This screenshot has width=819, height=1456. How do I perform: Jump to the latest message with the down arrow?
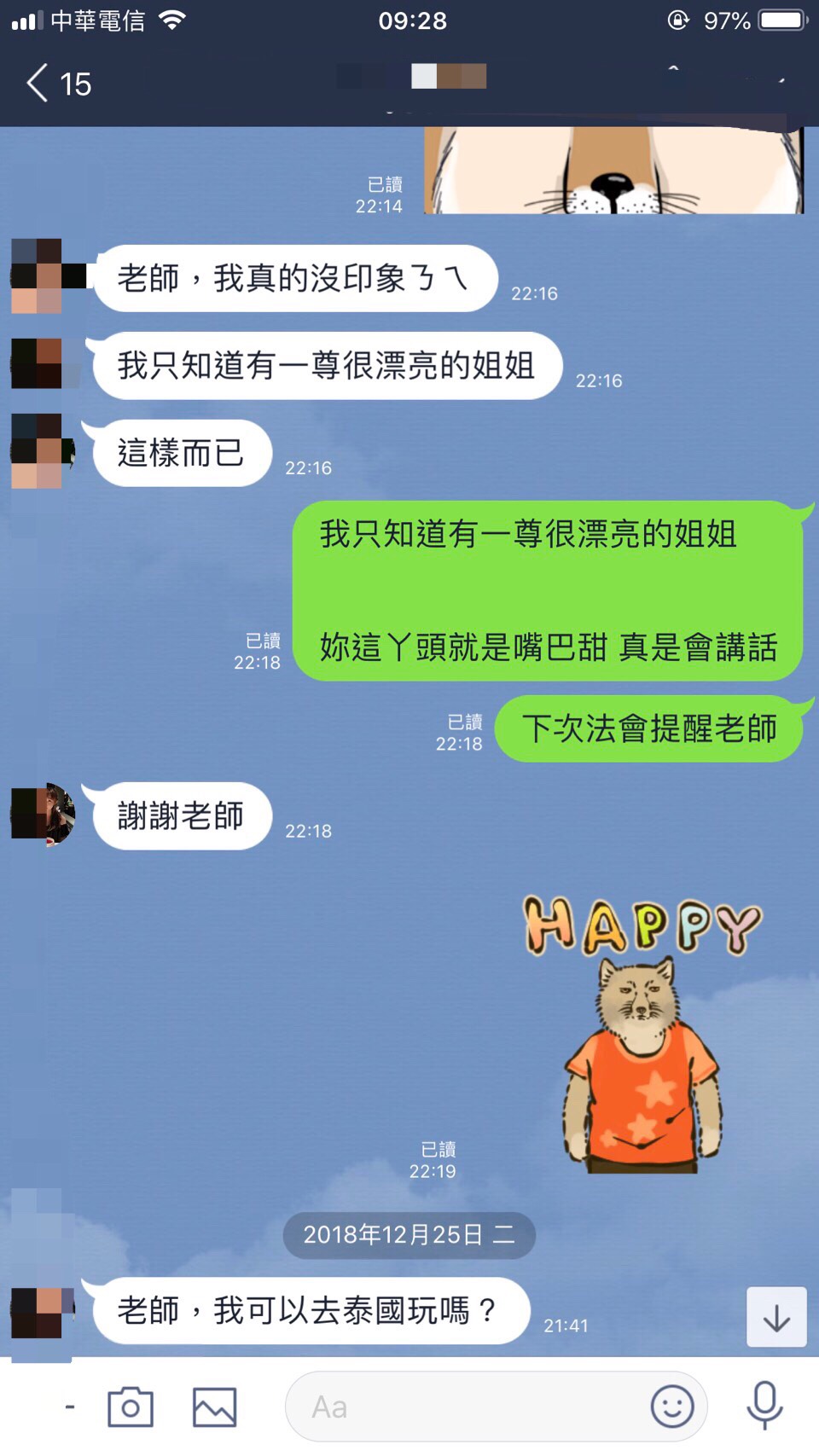point(776,1317)
